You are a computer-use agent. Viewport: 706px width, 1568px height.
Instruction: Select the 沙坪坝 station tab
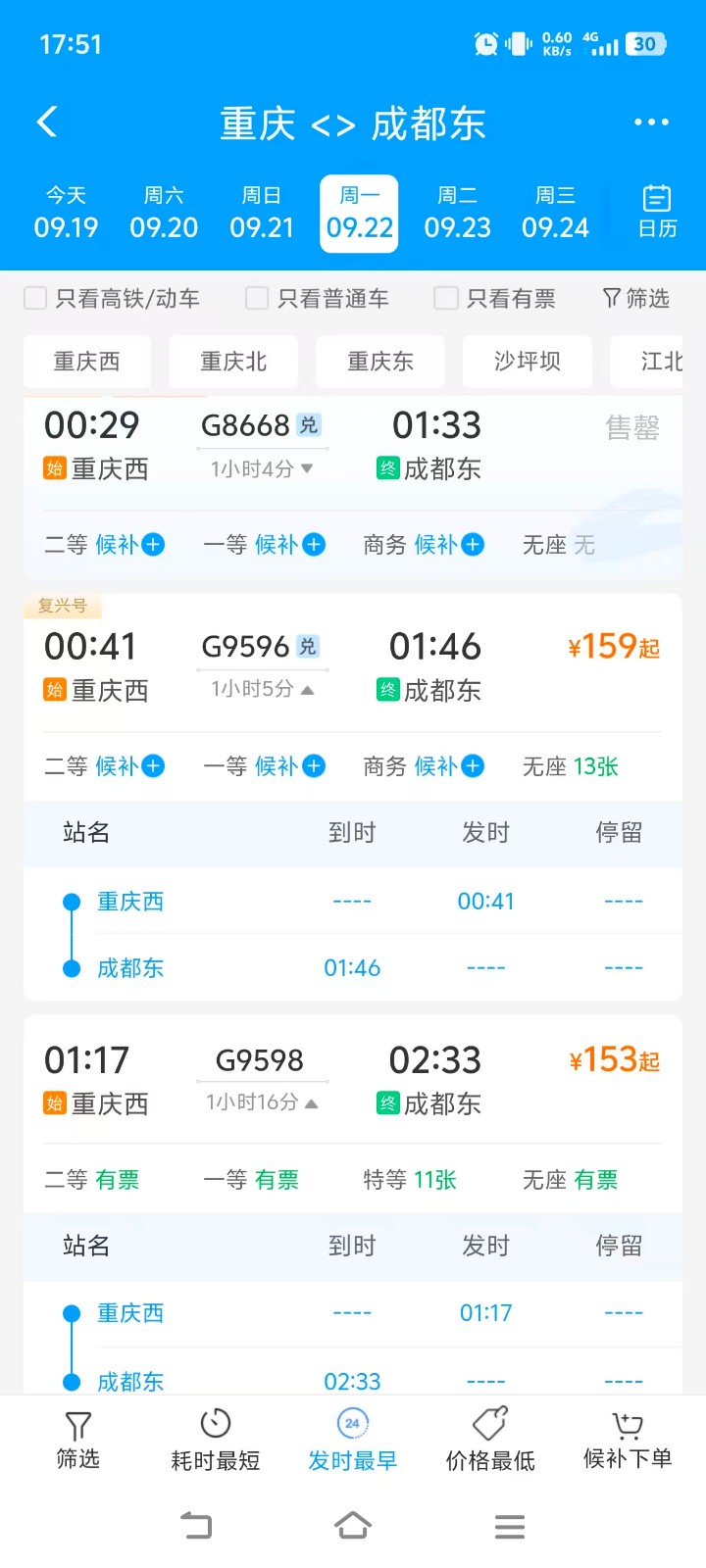point(527,362)
